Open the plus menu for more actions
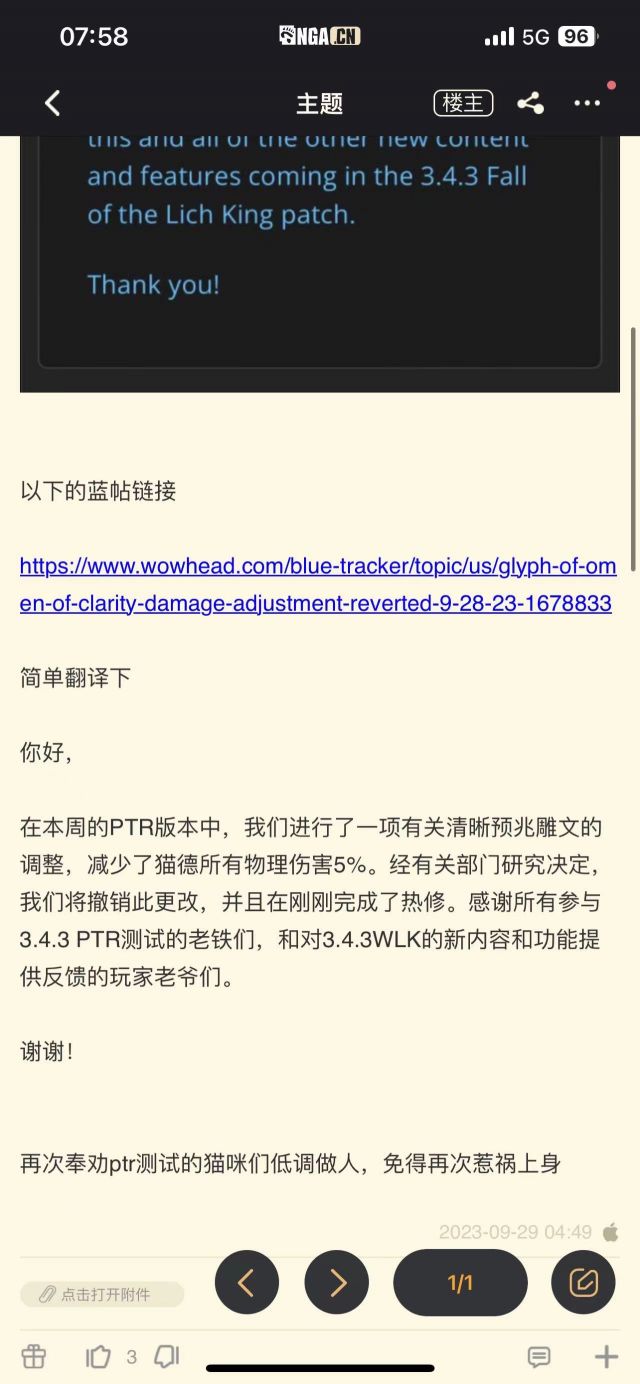This screenshot has height=1384, width=640. coord(606,1356)
